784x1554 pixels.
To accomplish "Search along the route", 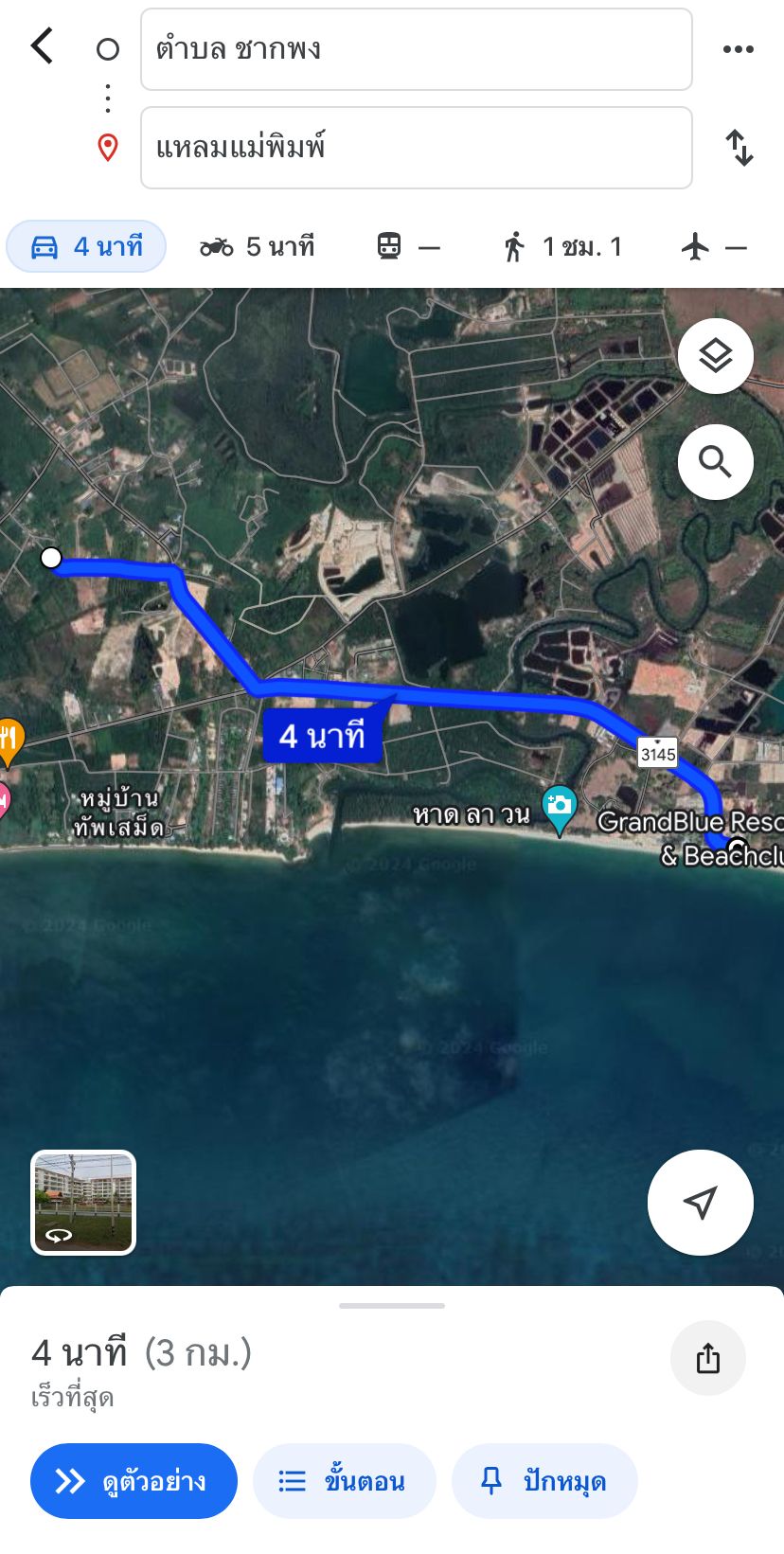I will (716, 462).
